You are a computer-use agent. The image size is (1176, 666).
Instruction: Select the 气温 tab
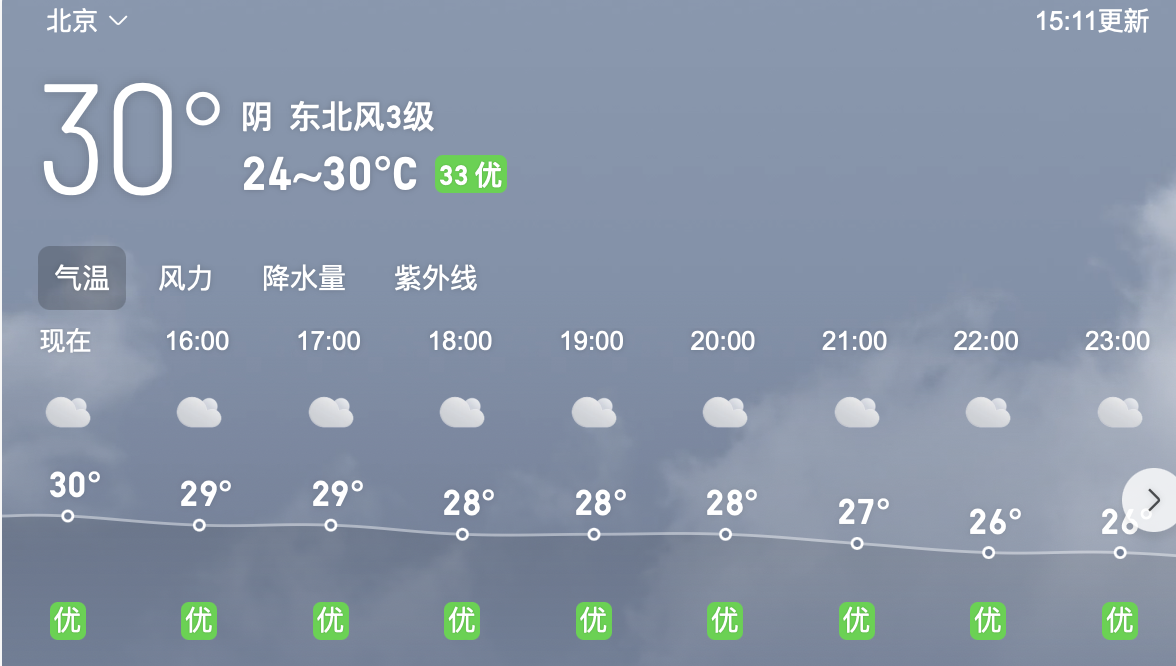pos(82,278)
